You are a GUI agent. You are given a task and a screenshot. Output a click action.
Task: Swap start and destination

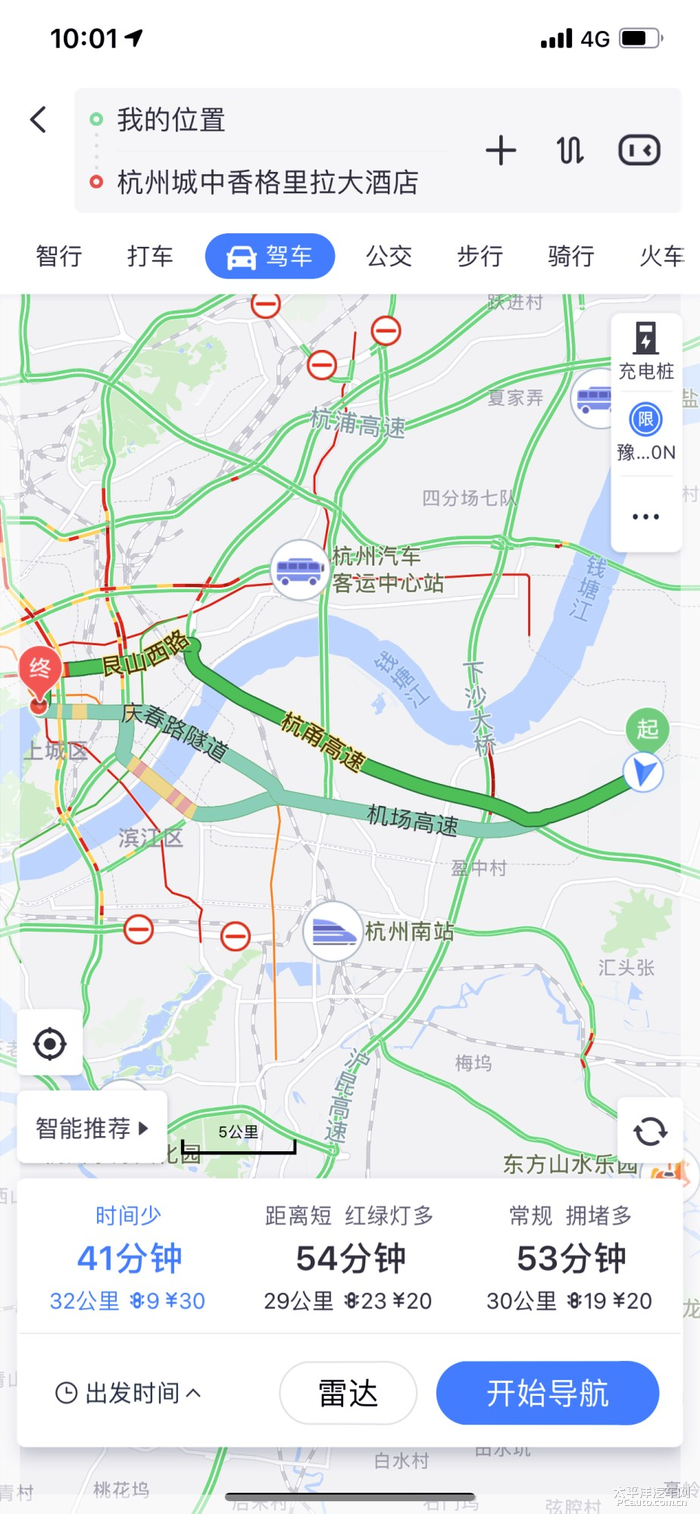(x=569, y=151)
